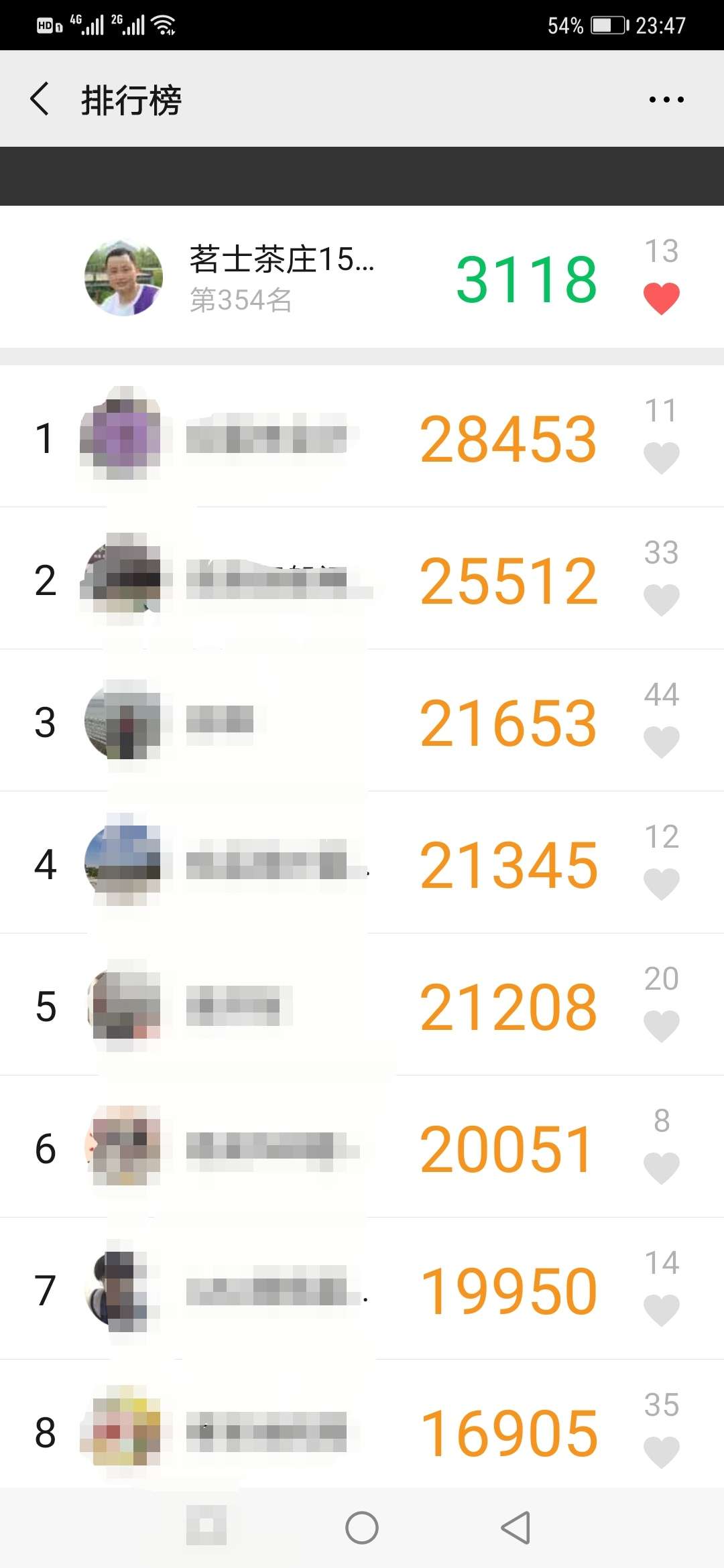724x1568 pixels.
Task: Open the three-dot overflow menu
Action: pyautogui.click(x=666, y=99)
